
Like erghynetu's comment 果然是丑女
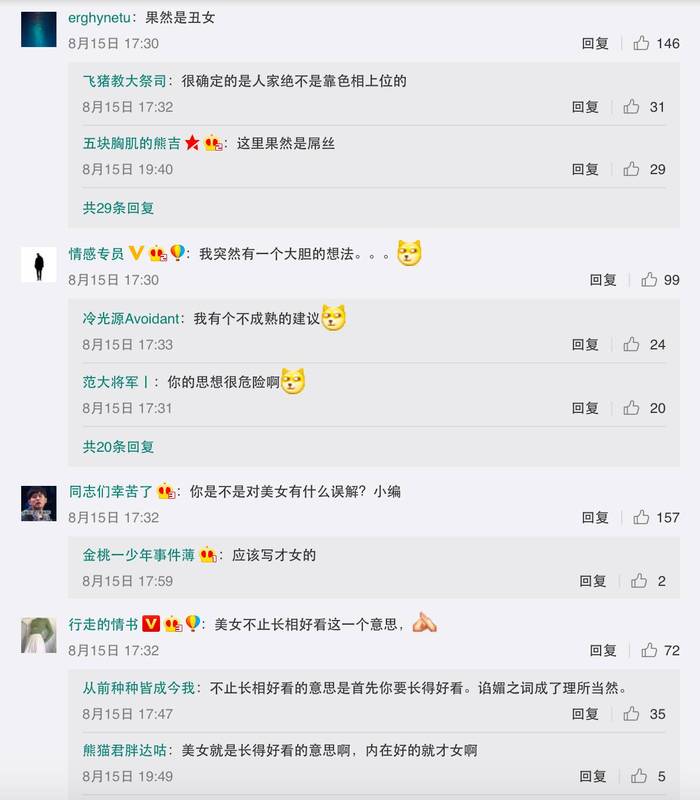pos(642,43)
